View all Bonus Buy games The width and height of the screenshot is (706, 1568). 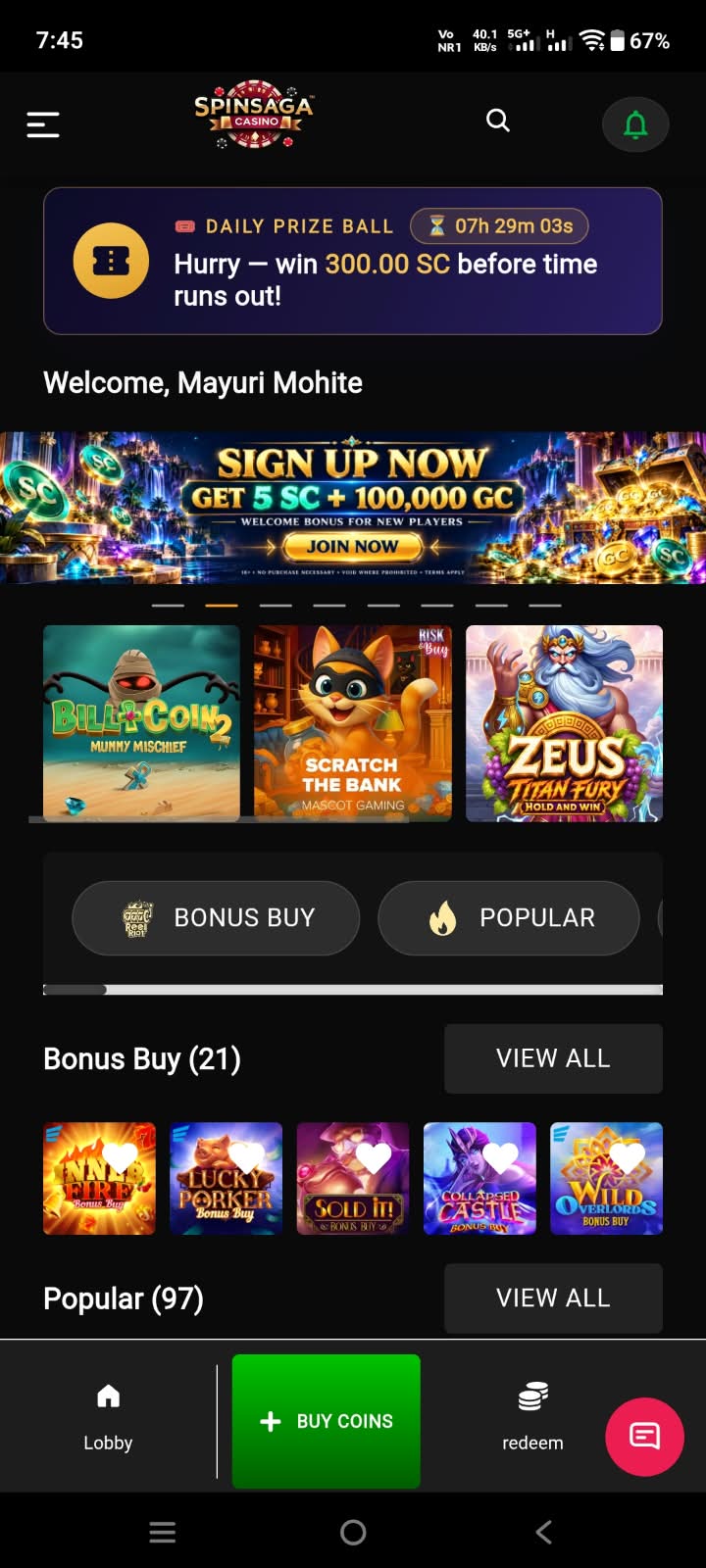553,1058
